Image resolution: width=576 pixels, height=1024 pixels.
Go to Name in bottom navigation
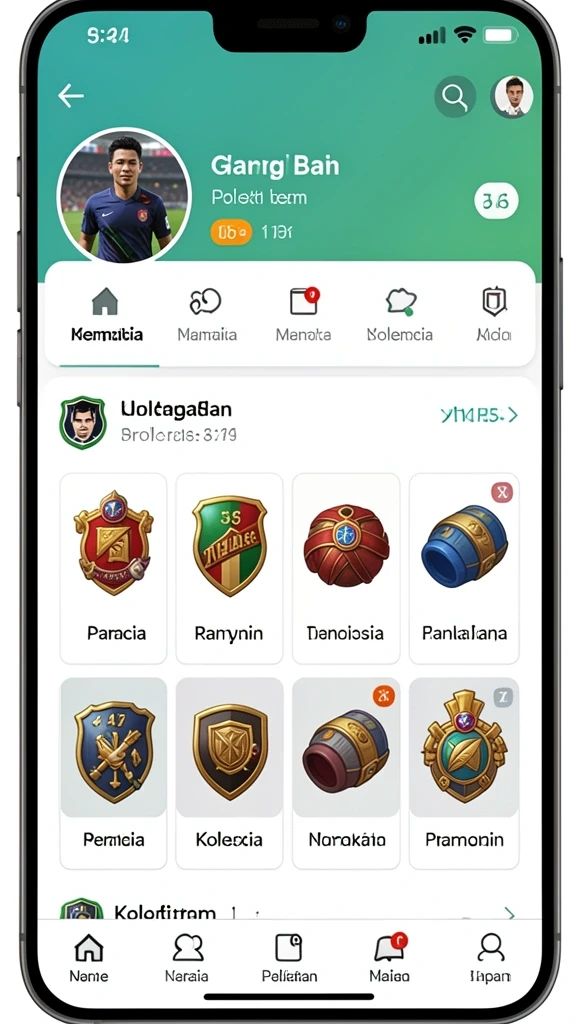(89, 957)
